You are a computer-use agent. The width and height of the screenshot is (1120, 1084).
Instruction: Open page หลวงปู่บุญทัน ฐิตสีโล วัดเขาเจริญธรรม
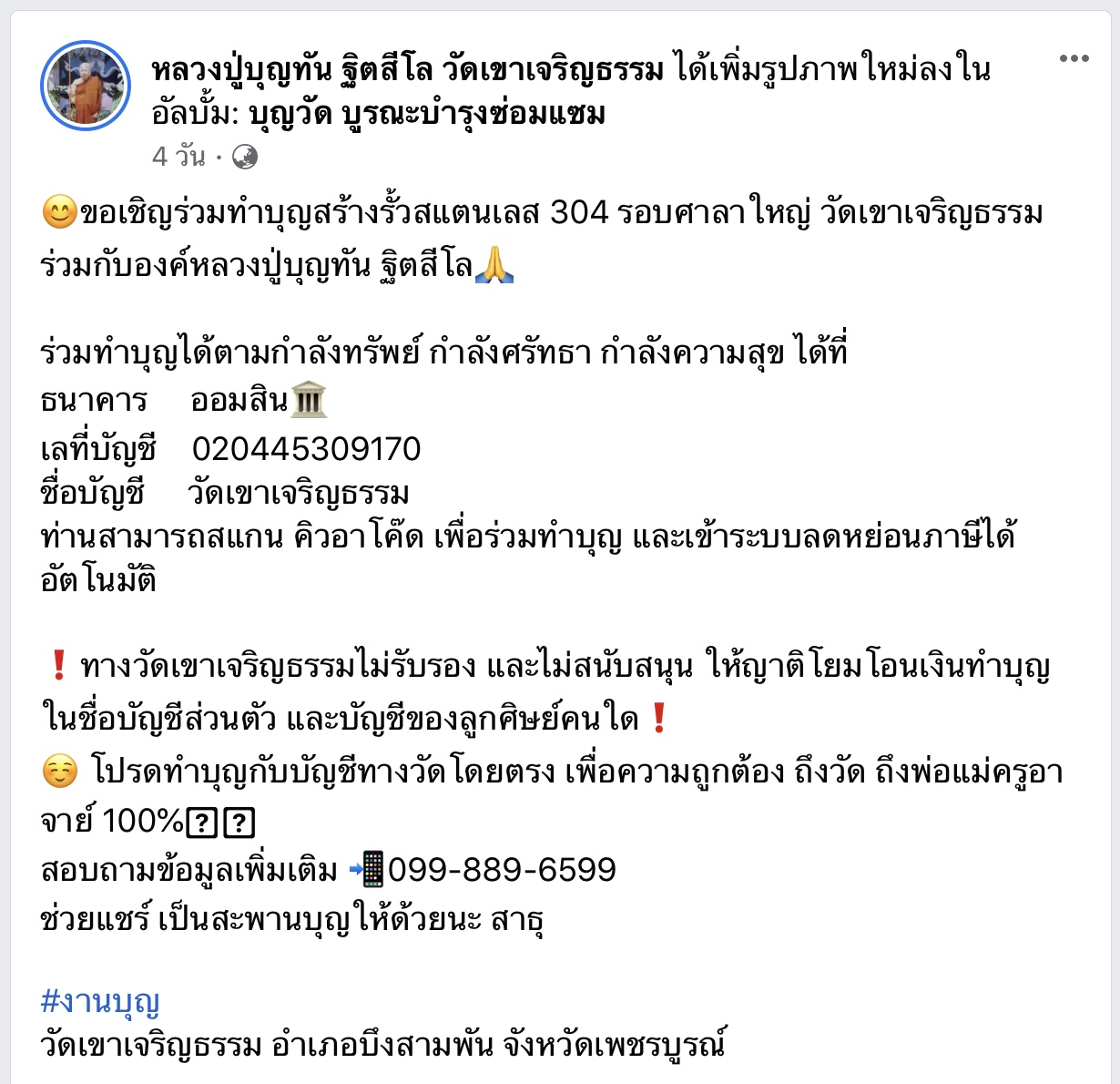pos(407,70)
